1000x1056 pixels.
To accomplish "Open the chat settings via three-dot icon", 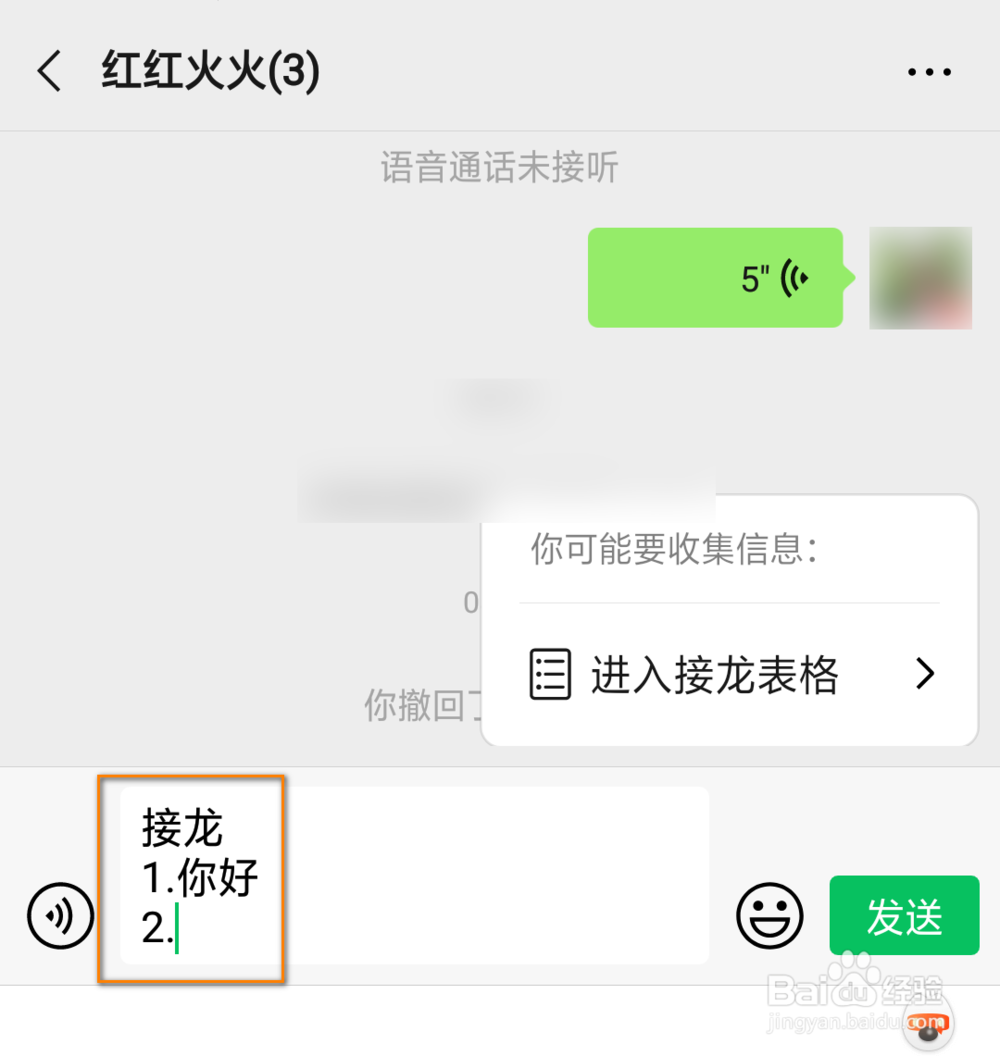I will point(928,70).
